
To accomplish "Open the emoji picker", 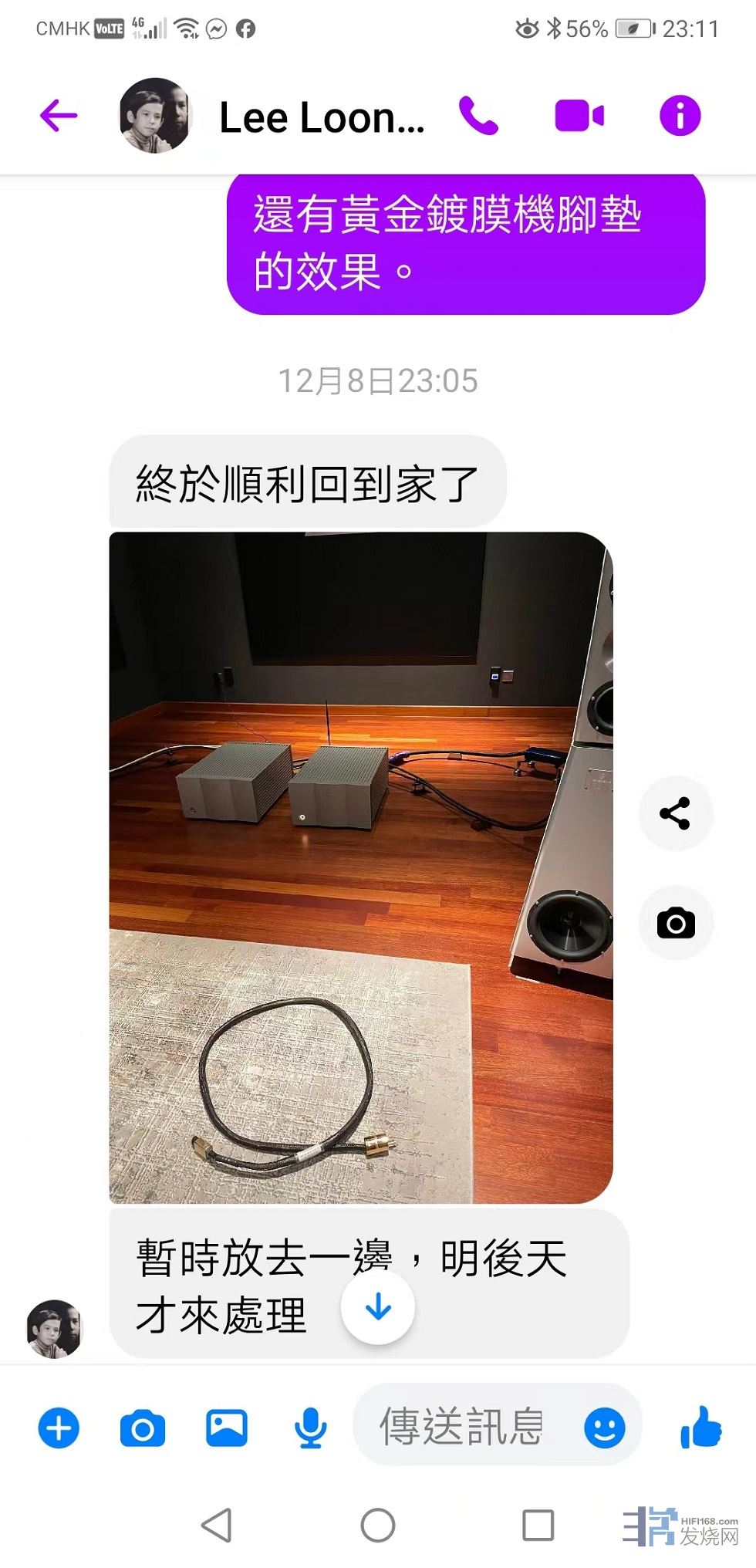I will tap(604, 1427).
